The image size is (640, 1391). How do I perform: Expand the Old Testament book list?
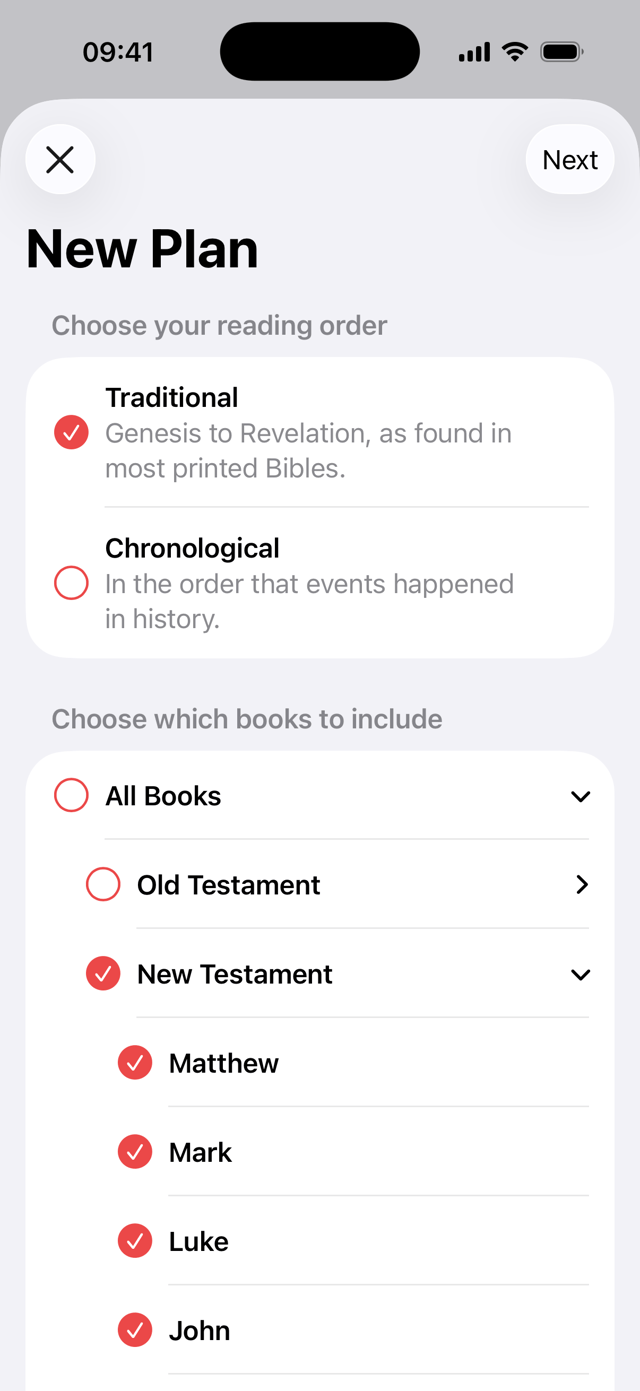[581, 885]
